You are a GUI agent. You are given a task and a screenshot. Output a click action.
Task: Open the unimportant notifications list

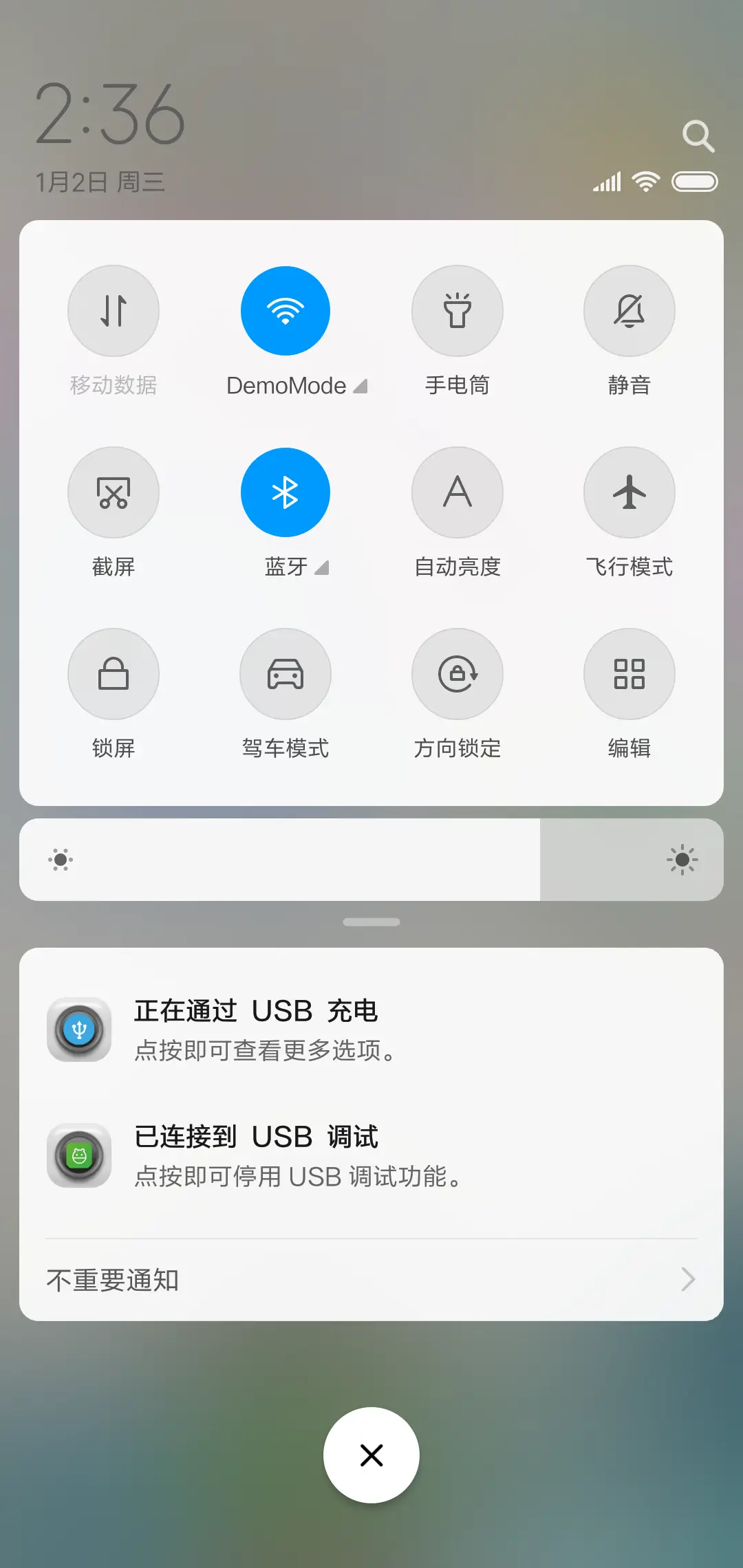(371, 1279)
